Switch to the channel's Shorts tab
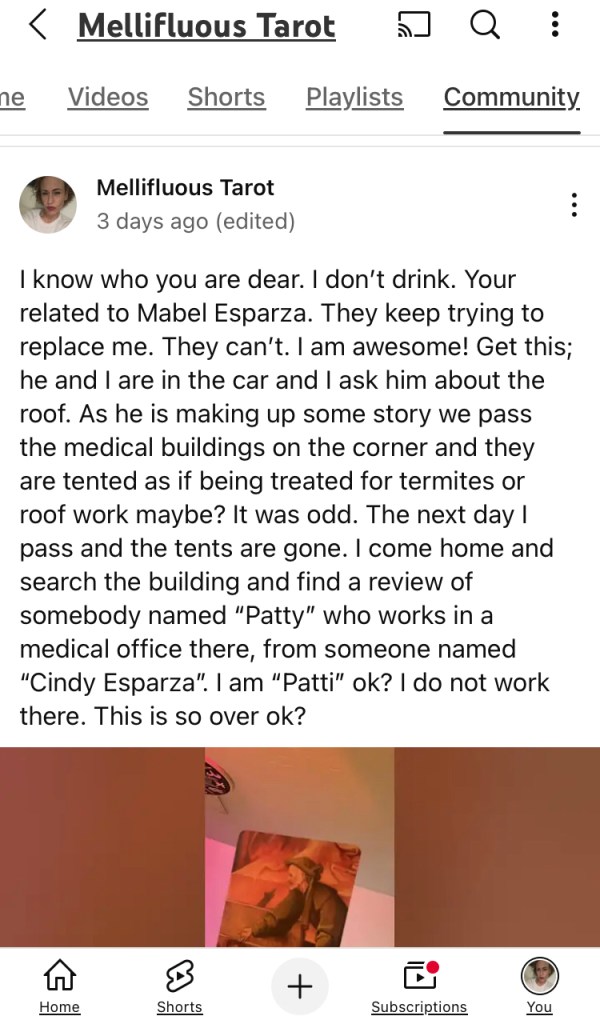The height and width of the screenshot is (1024, 600). 226,97
